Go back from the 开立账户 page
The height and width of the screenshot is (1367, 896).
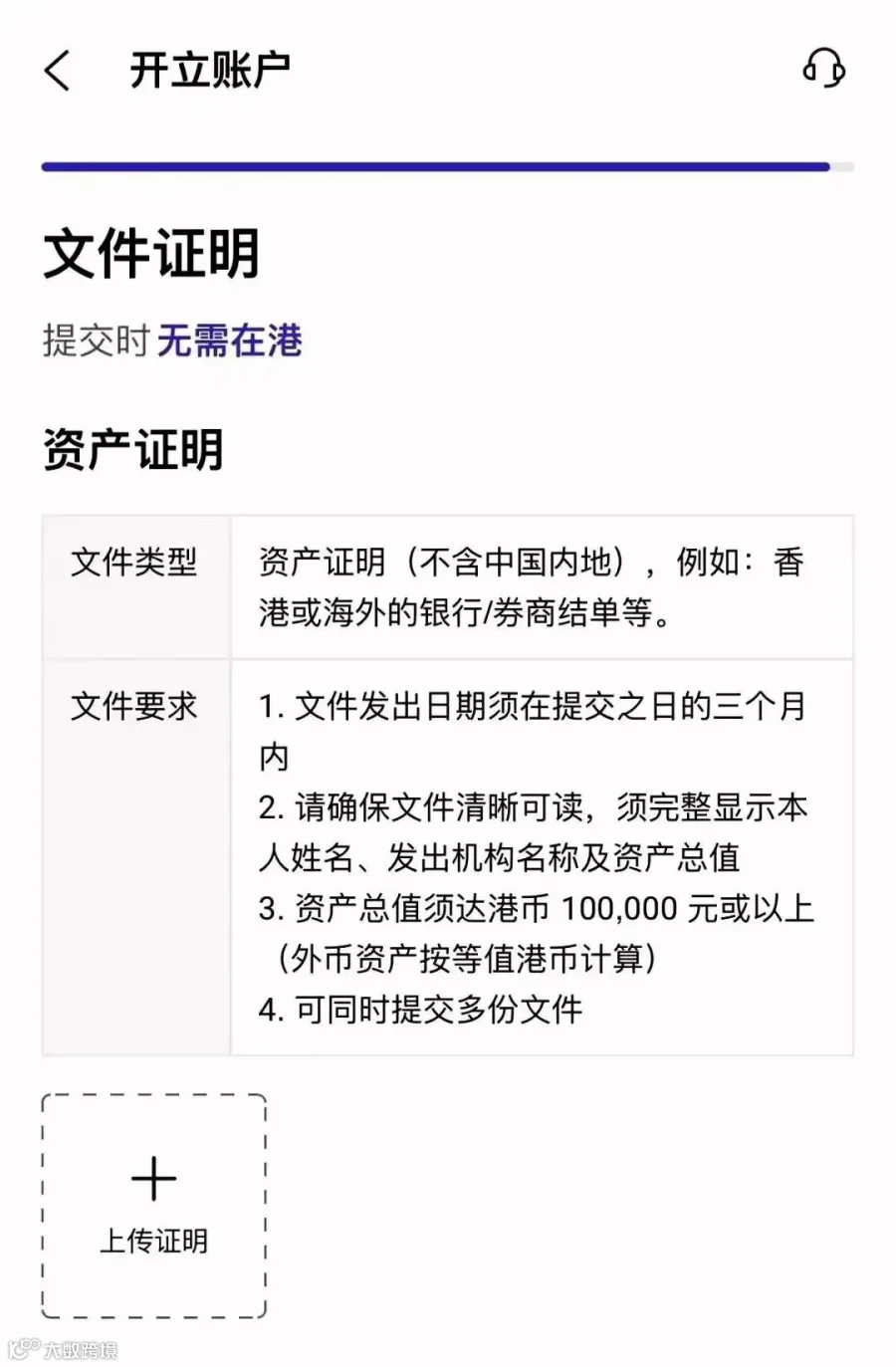click(58, 71)
